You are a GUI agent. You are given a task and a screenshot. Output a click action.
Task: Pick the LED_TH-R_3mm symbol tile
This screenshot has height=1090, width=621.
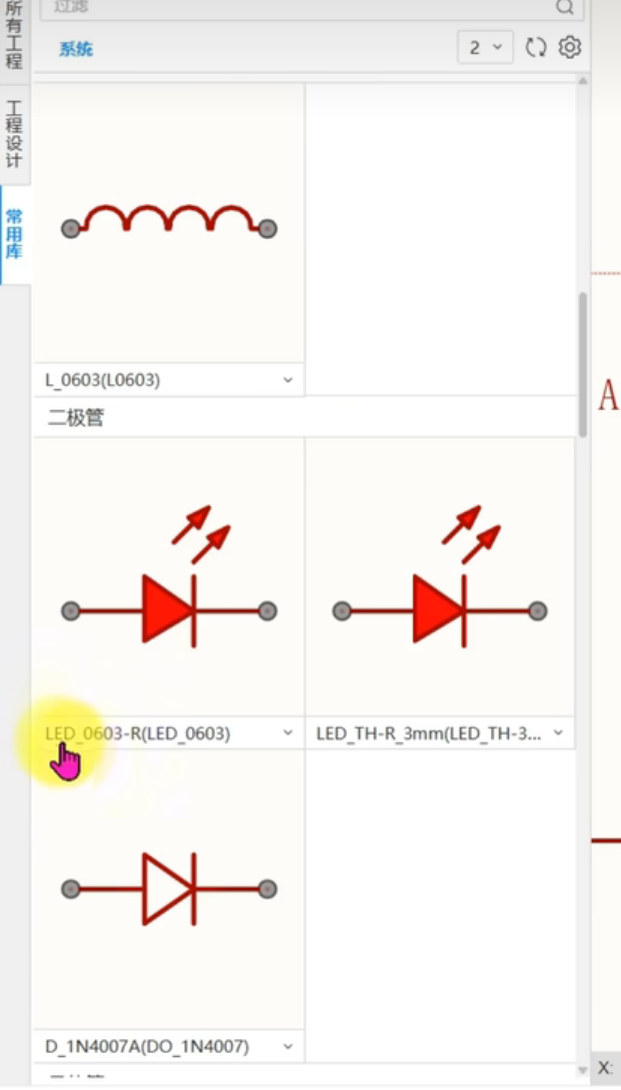click(x=439, y=577)
